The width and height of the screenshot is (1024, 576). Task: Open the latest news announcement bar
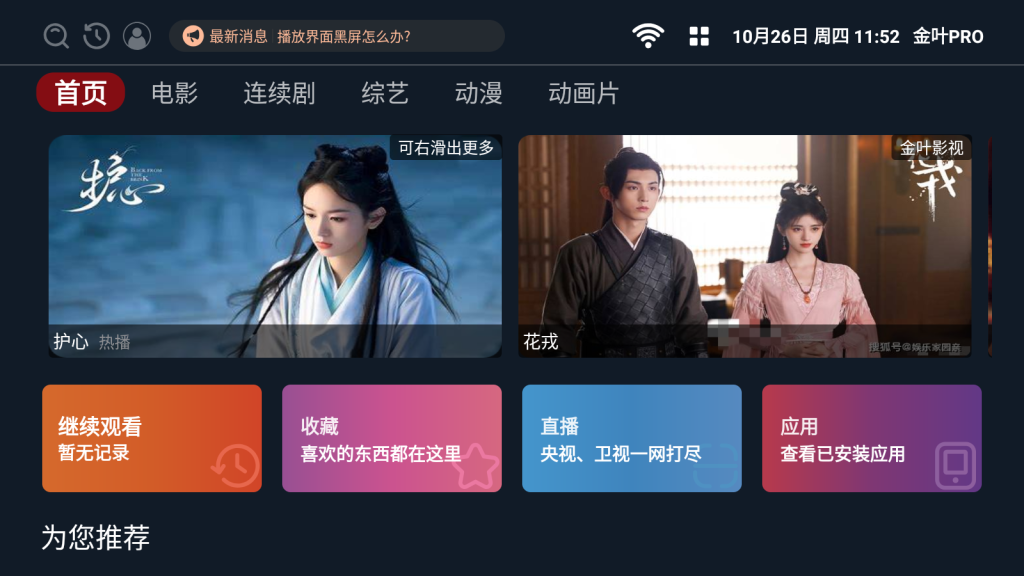(x=336, y=37)
